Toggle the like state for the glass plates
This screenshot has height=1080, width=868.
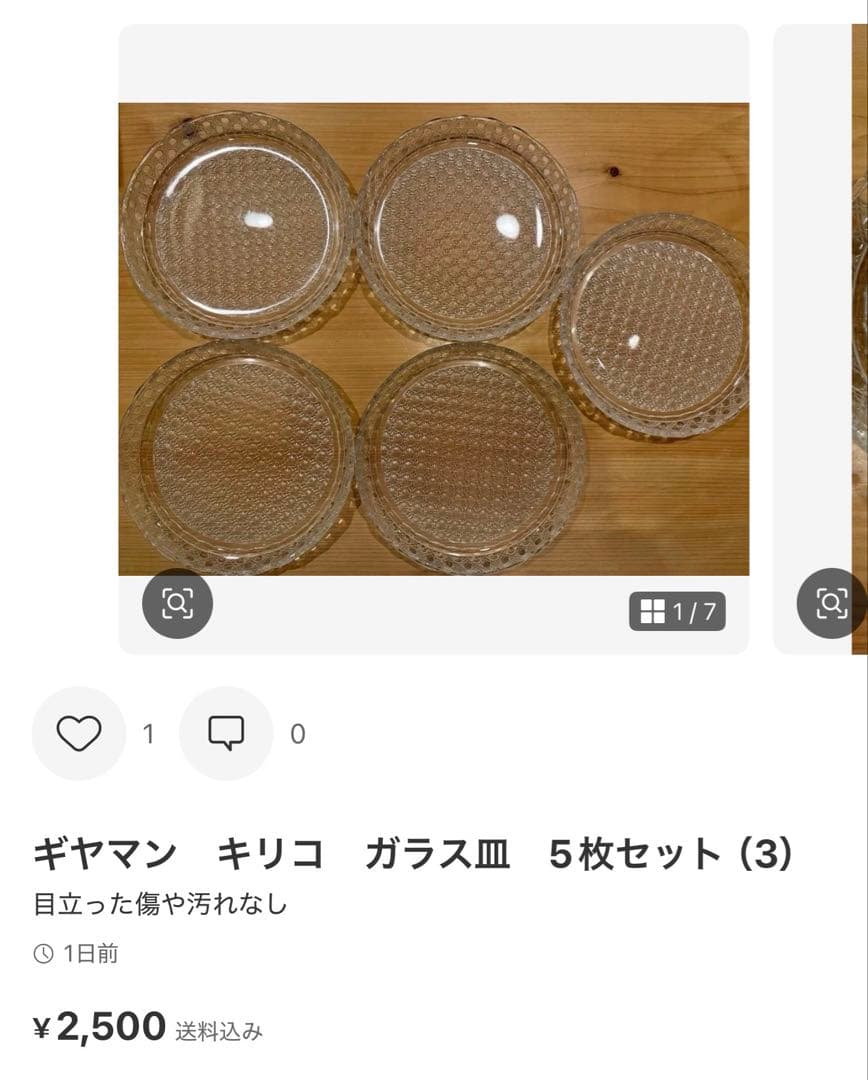(79, 732)
